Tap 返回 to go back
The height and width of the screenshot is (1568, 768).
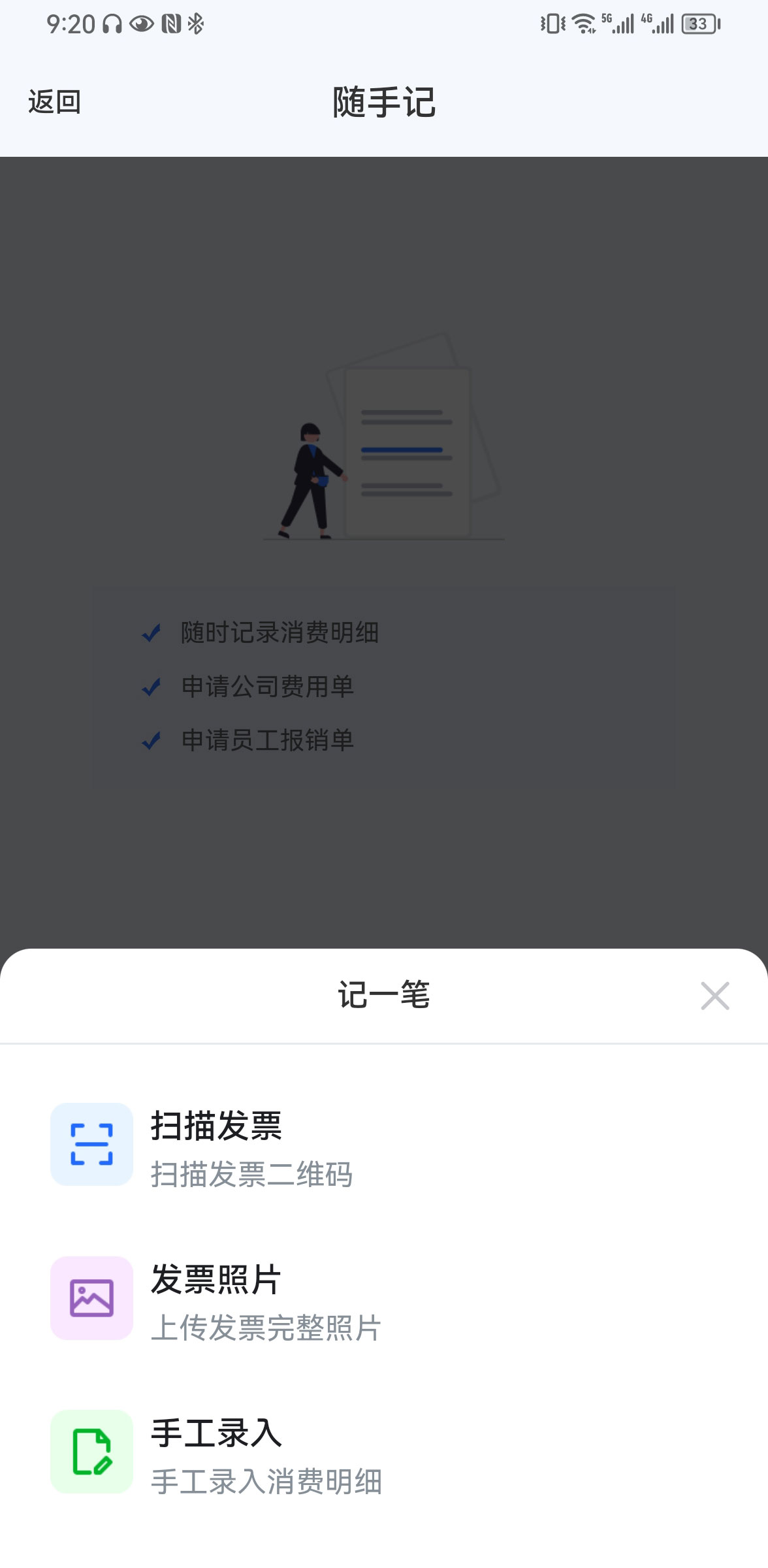point(54,102)
